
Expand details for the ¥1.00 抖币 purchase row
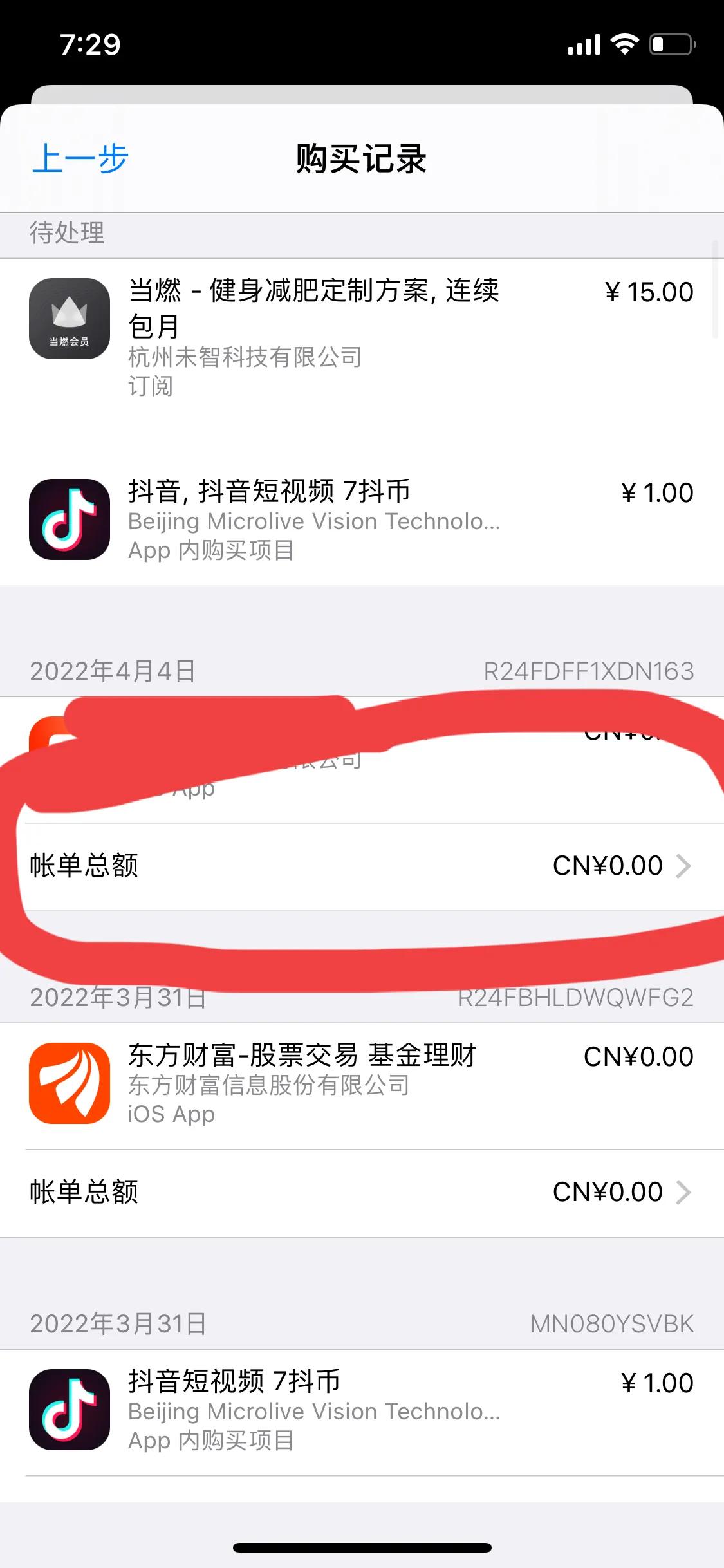pos(360,520)
